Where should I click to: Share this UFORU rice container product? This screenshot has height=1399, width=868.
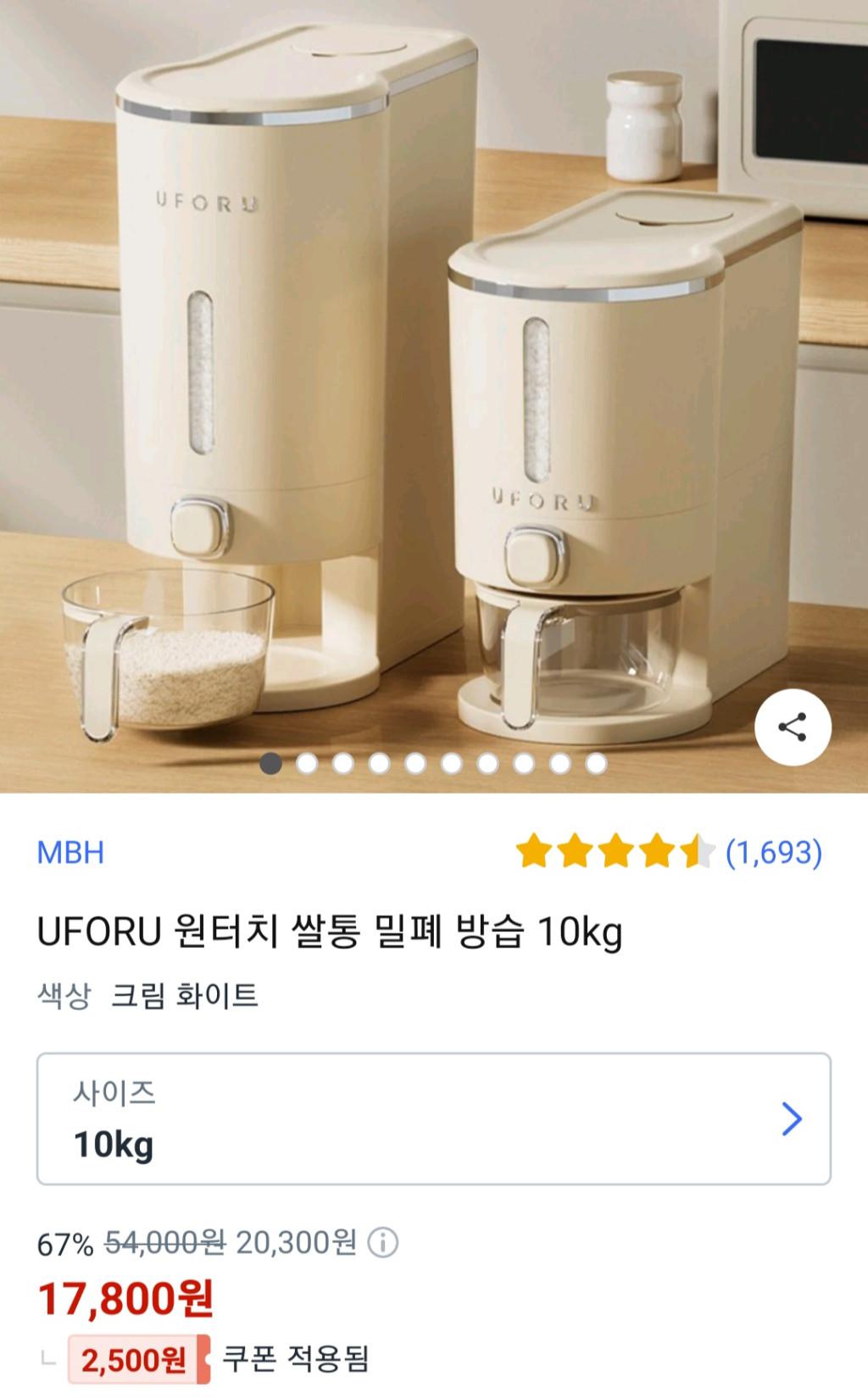pyautogui.click(x=793, y=727)
